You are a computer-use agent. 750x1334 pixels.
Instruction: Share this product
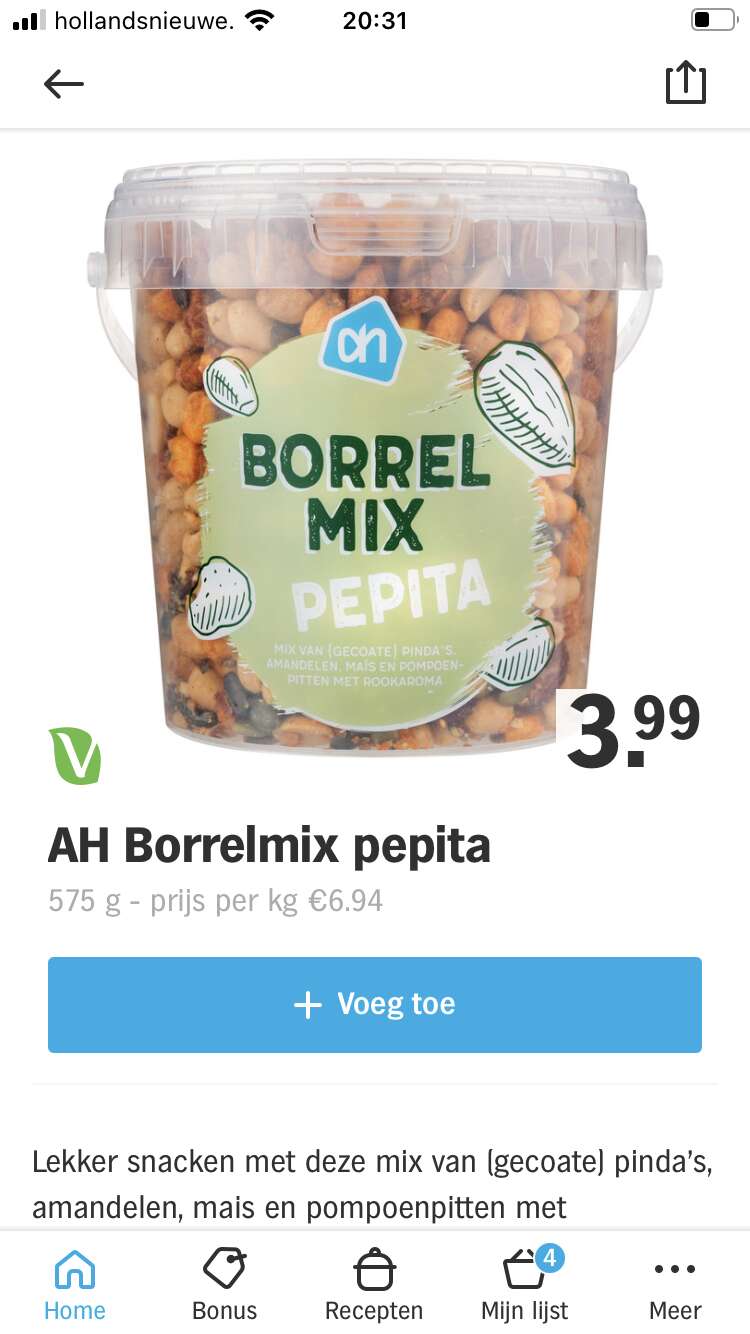click(x=686, y=83)
